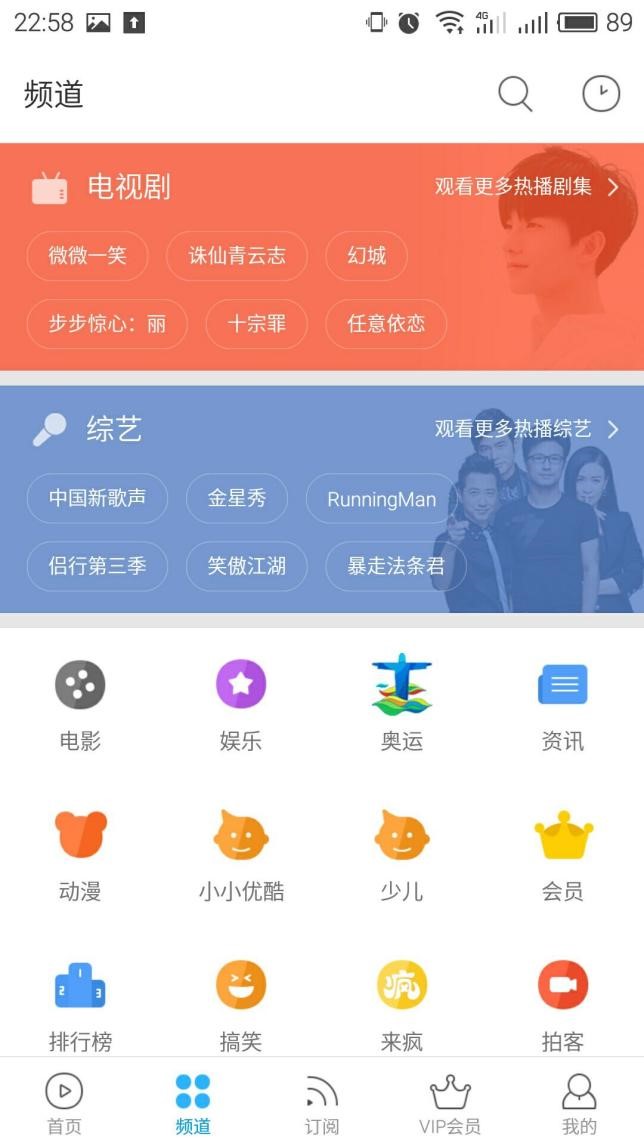Screen dimensions: 644x1146
Task: Open the search icon in top bar
Action: pyautogui.click(x=515, y=95)
